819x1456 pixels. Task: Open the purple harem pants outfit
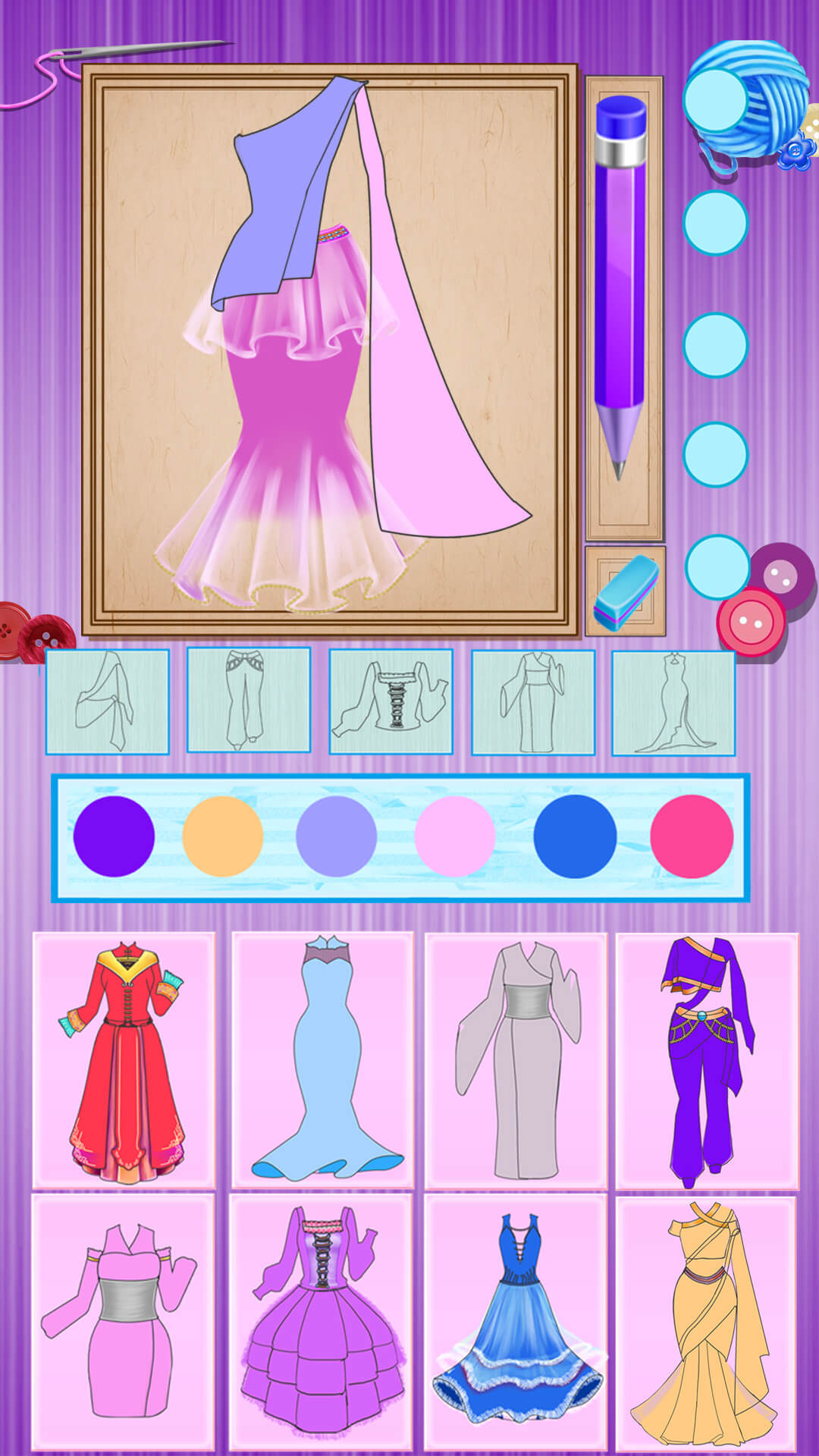(707, 1060)
